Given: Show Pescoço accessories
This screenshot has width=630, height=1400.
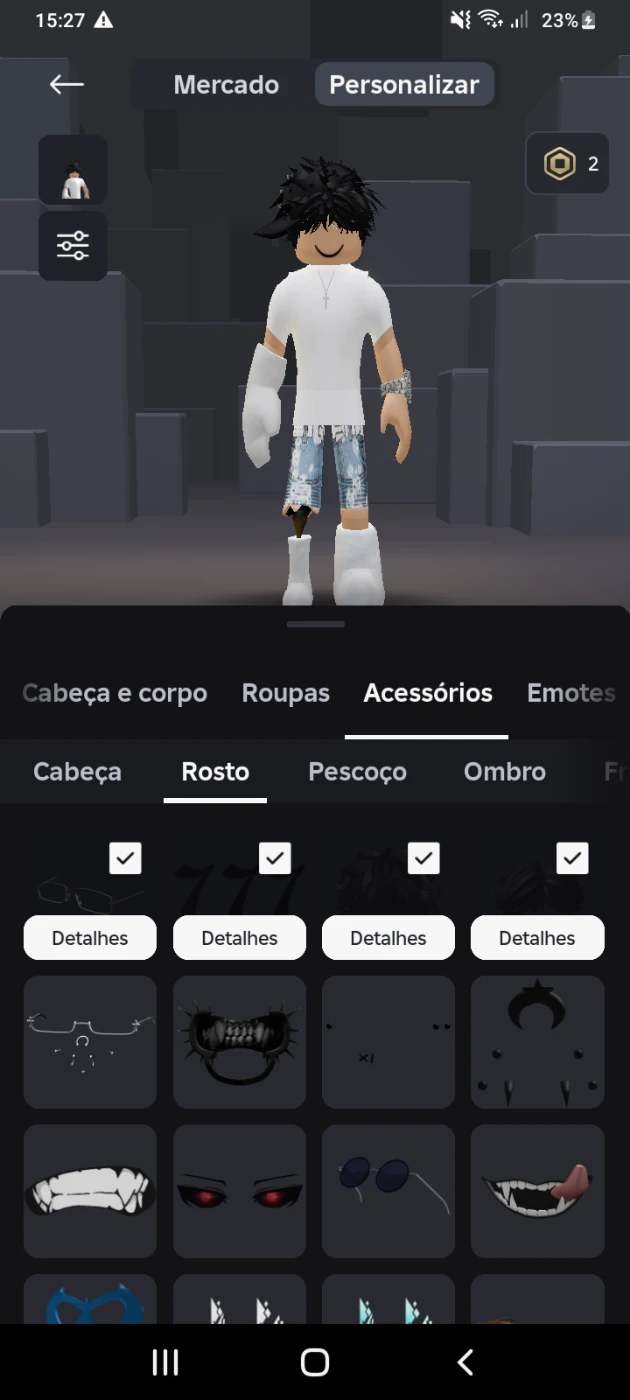Looking at the screenshot, I should 357,772.
